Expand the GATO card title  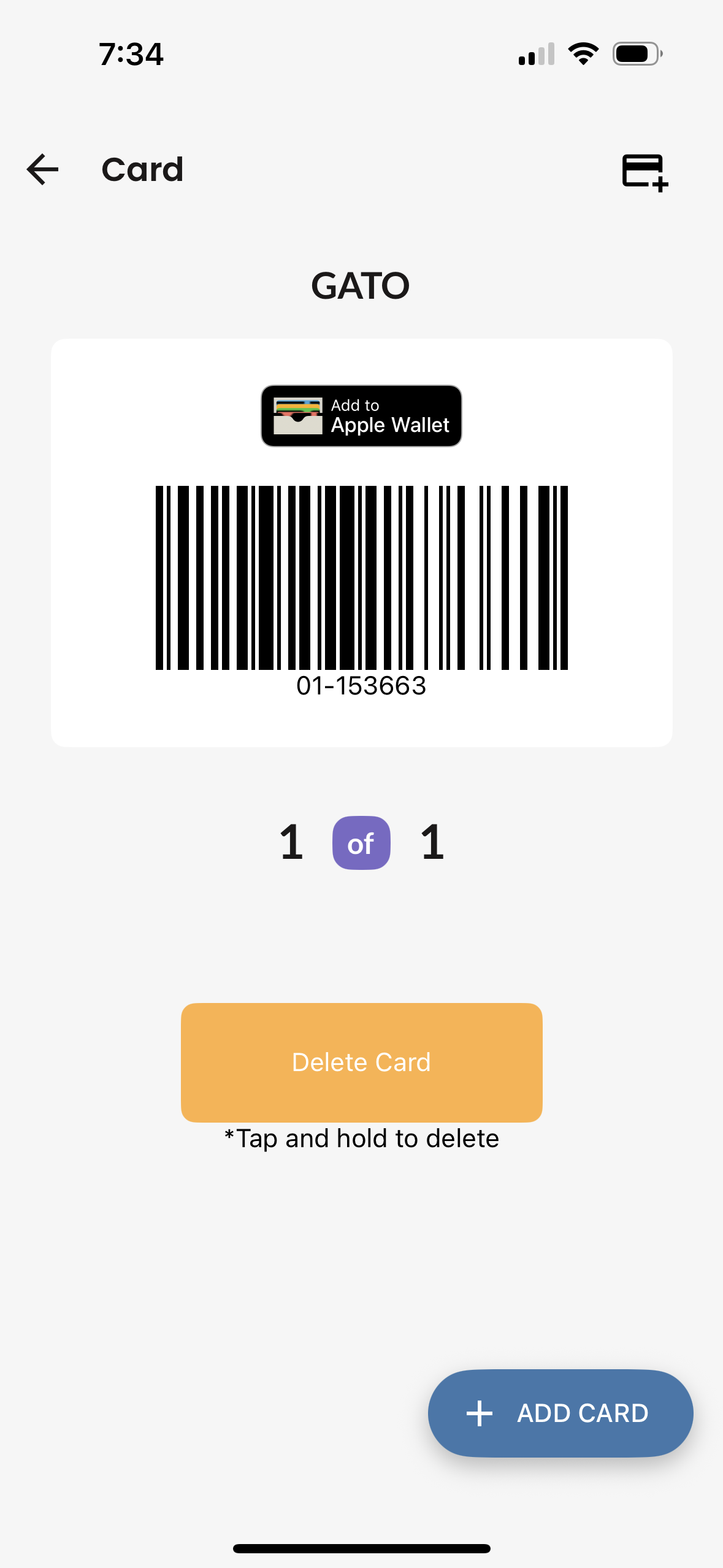(361, 285)
